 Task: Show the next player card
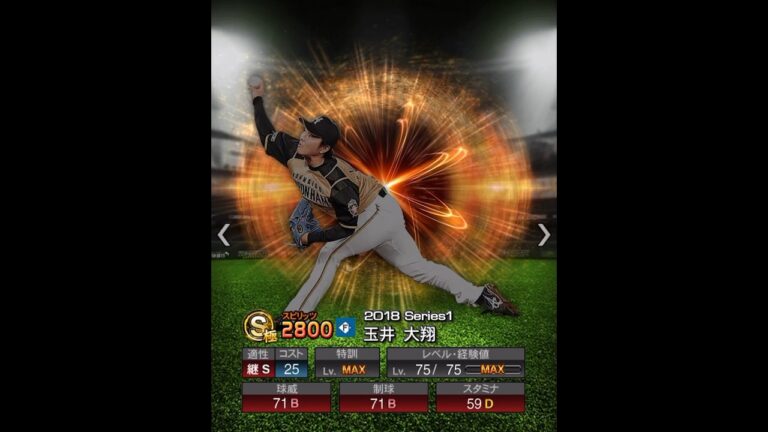tap(543, 235)
